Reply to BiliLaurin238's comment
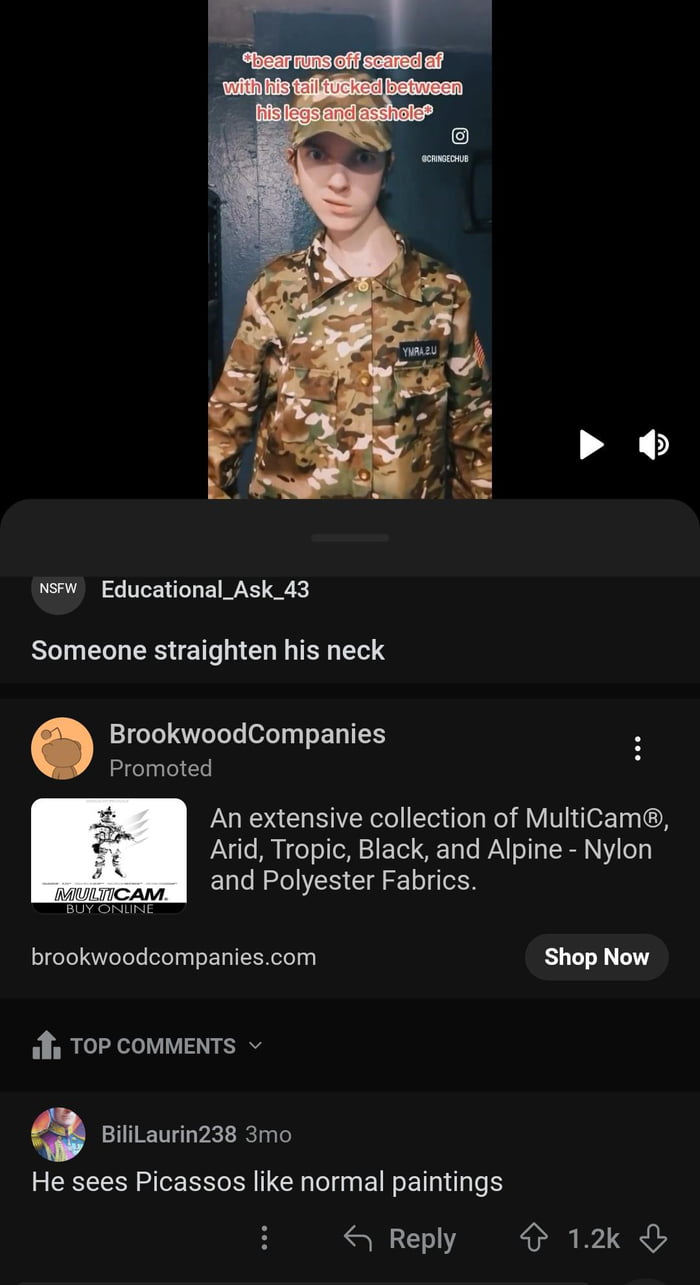 pos(400,1239)
